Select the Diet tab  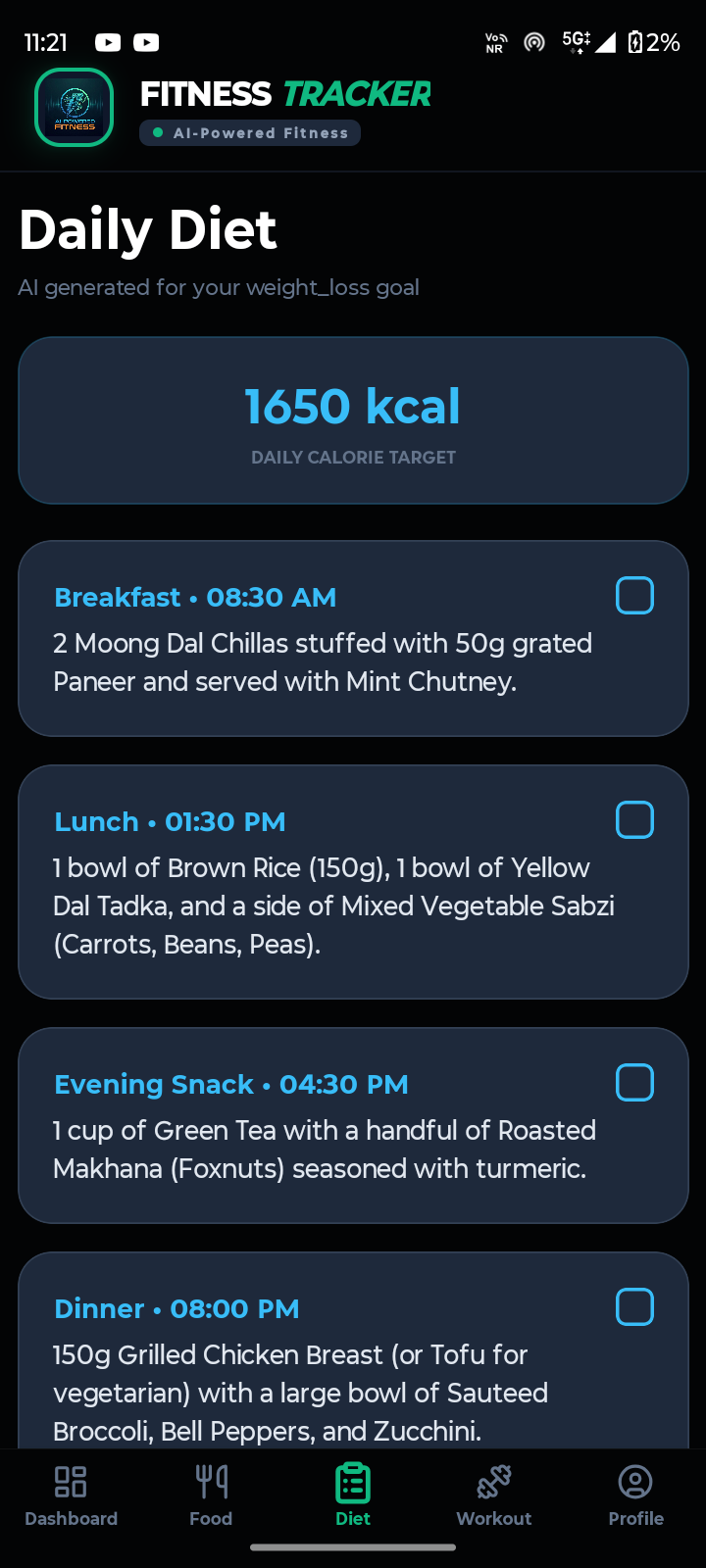coord(353,1495)
